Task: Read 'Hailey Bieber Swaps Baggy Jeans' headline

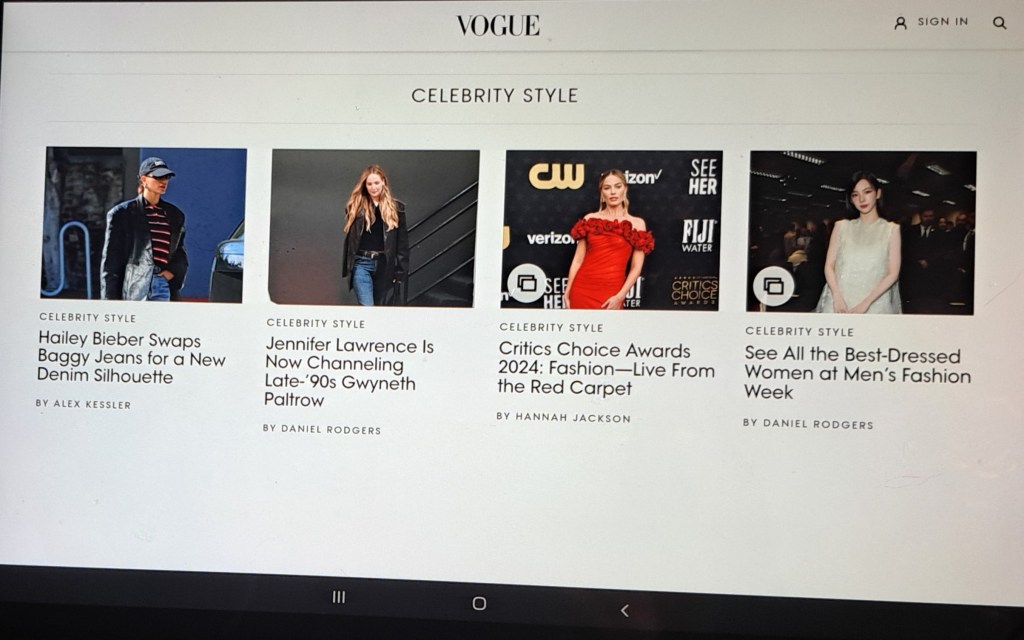Action: coord(131,358)
